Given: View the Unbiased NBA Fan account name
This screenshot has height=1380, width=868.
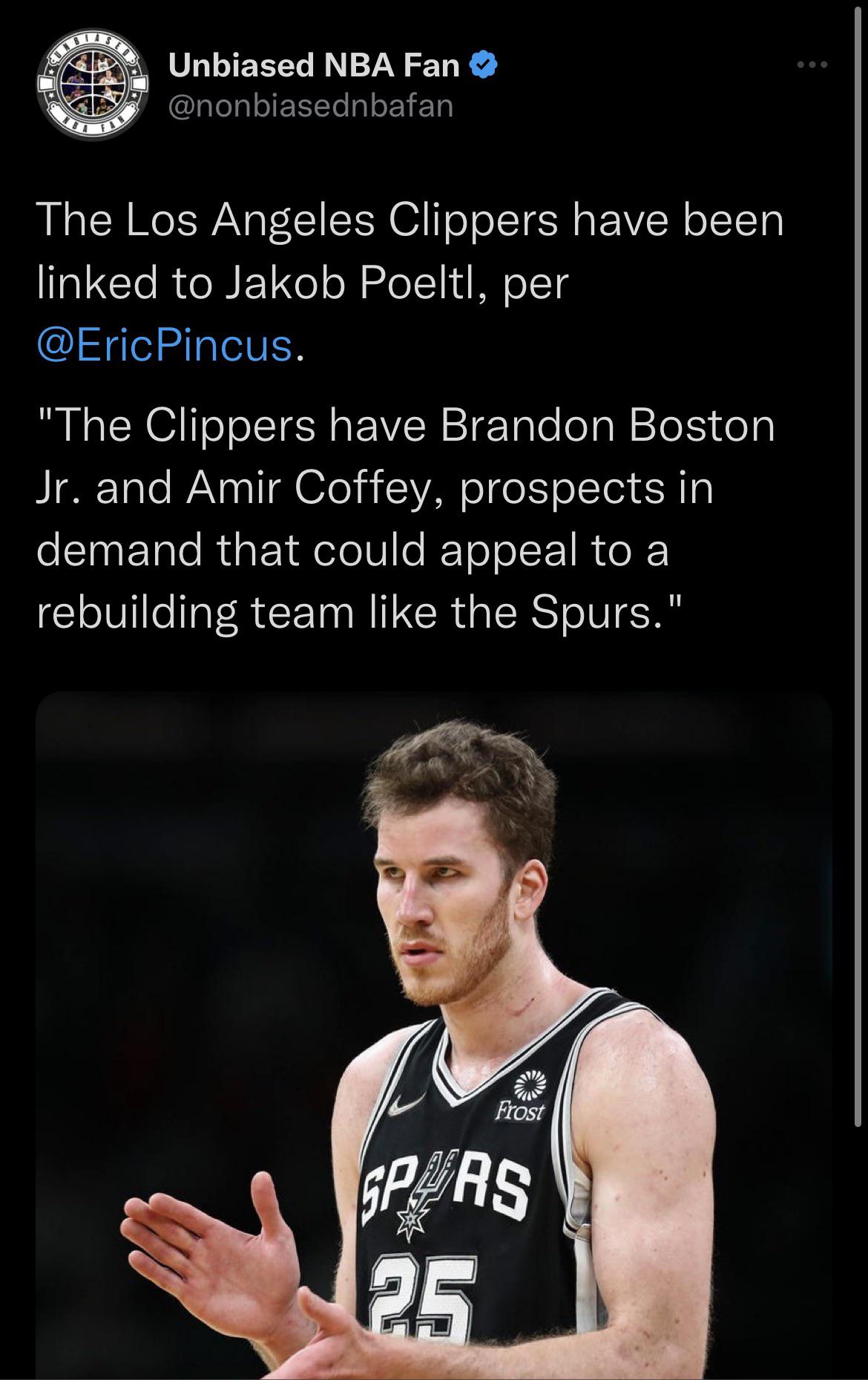Looking at the screenshot, I should point(314,66).
